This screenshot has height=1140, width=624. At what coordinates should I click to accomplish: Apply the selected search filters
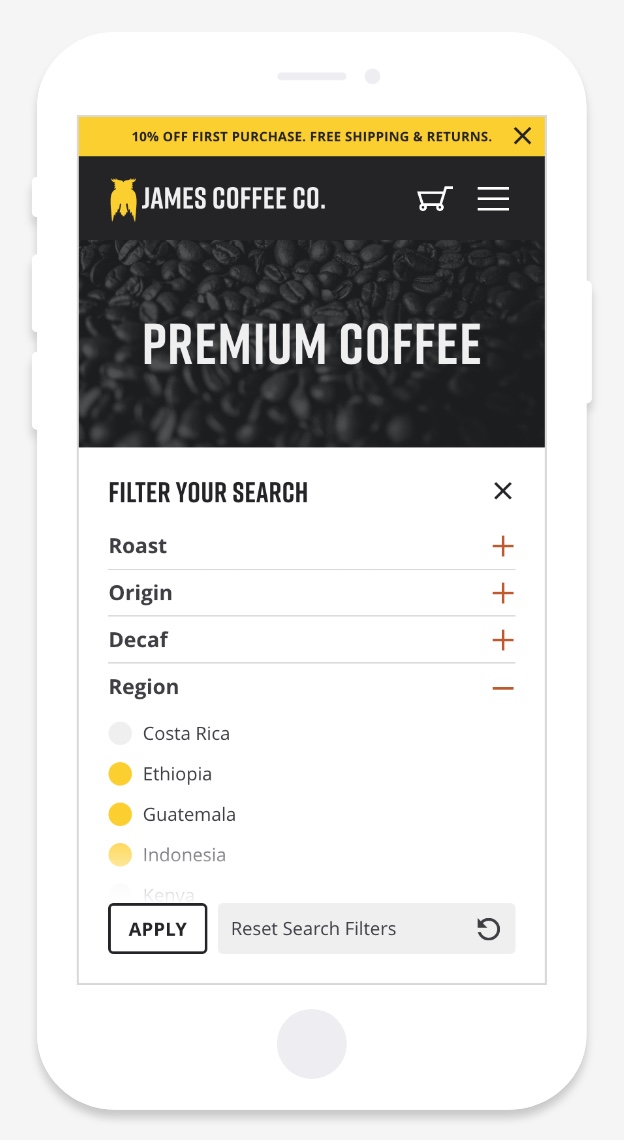click(157, 929)
